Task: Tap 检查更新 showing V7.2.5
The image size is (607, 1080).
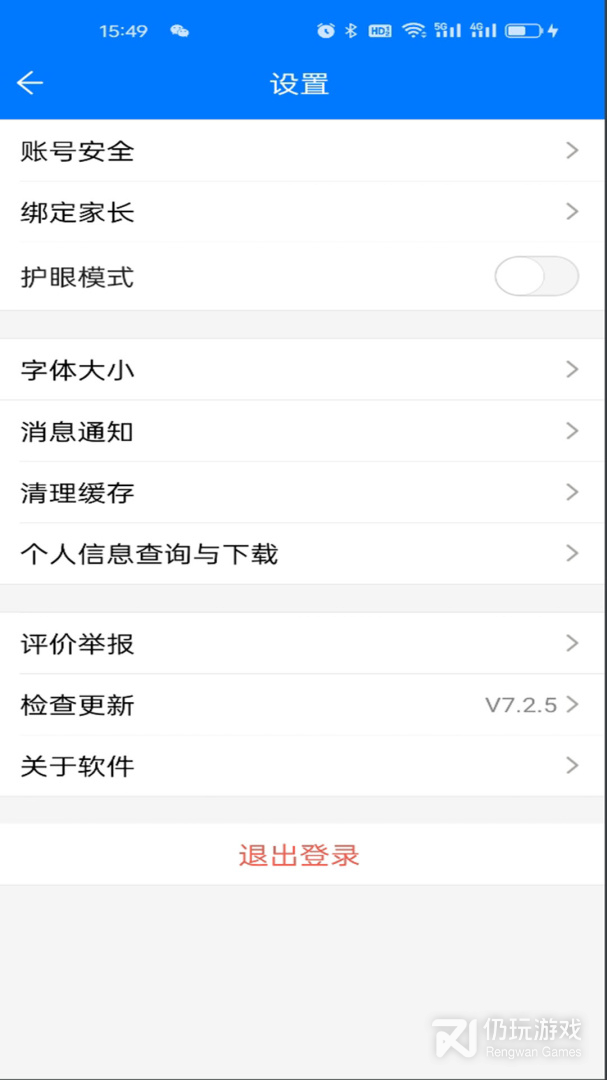Action: coord(303,705)
